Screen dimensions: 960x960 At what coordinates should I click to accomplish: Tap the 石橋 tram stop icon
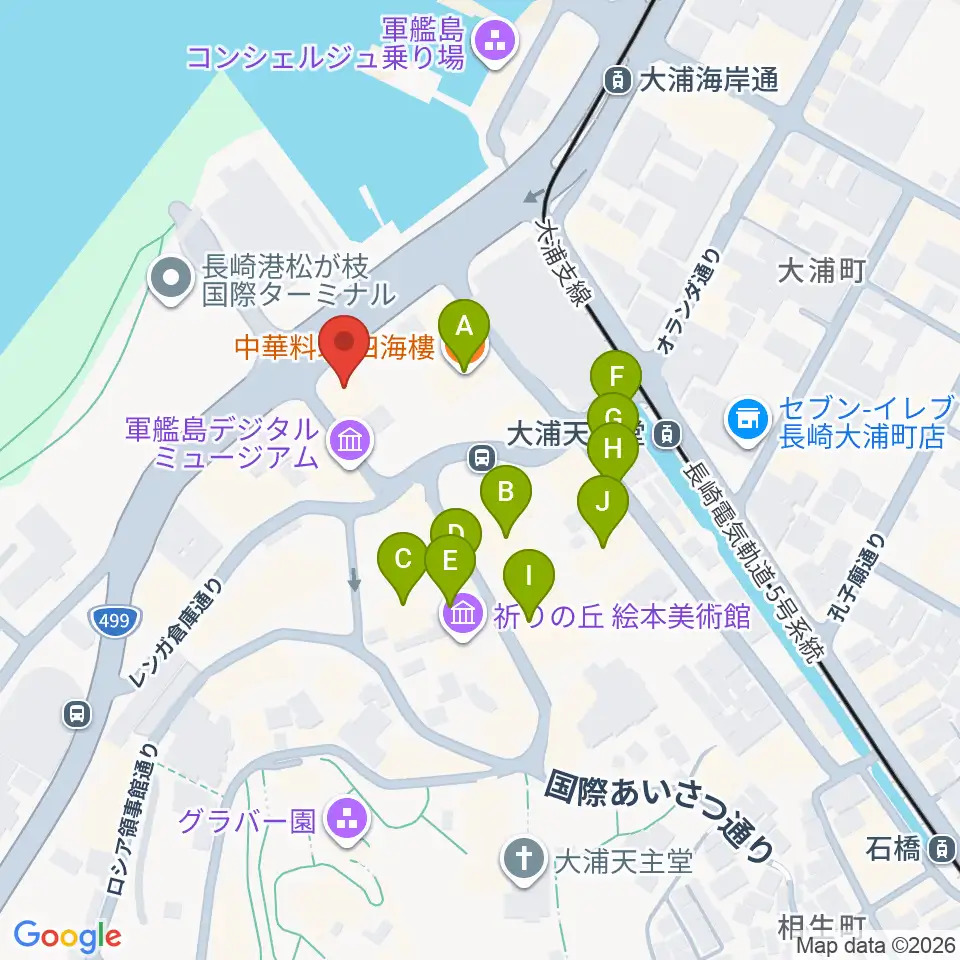pyautogui.click(x=941, y=850)
